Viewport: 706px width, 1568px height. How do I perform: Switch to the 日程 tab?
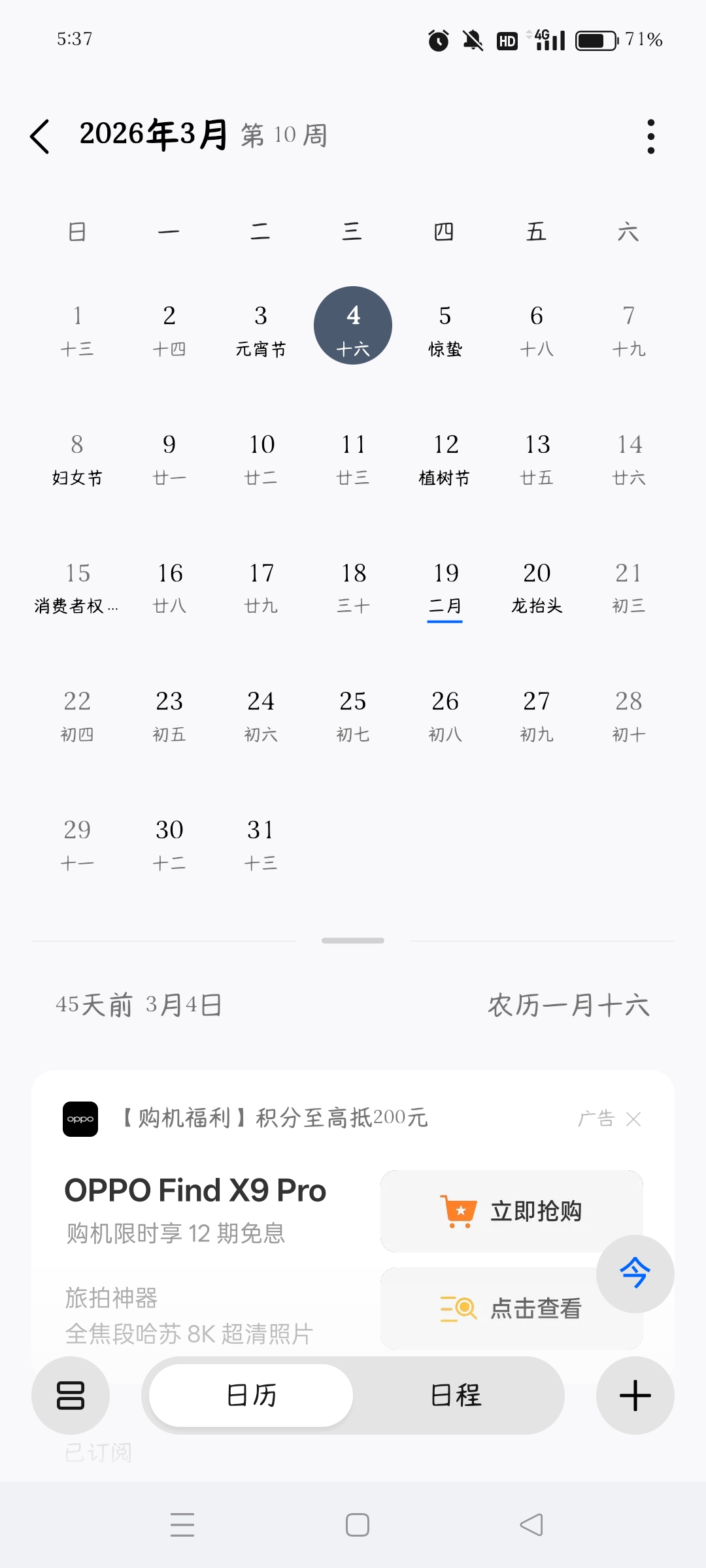pyautogui.click(x=456, y=1395)
